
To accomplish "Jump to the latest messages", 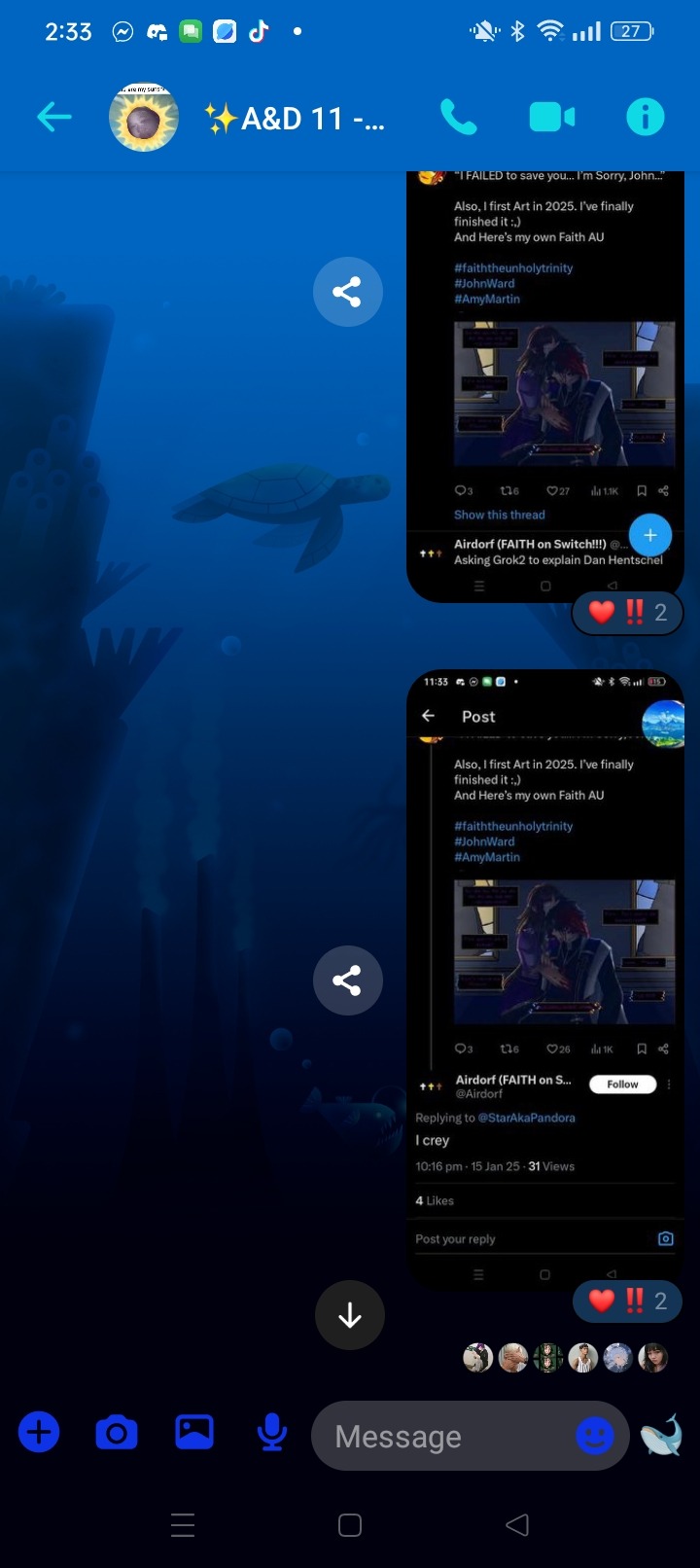I will 350,1316.
